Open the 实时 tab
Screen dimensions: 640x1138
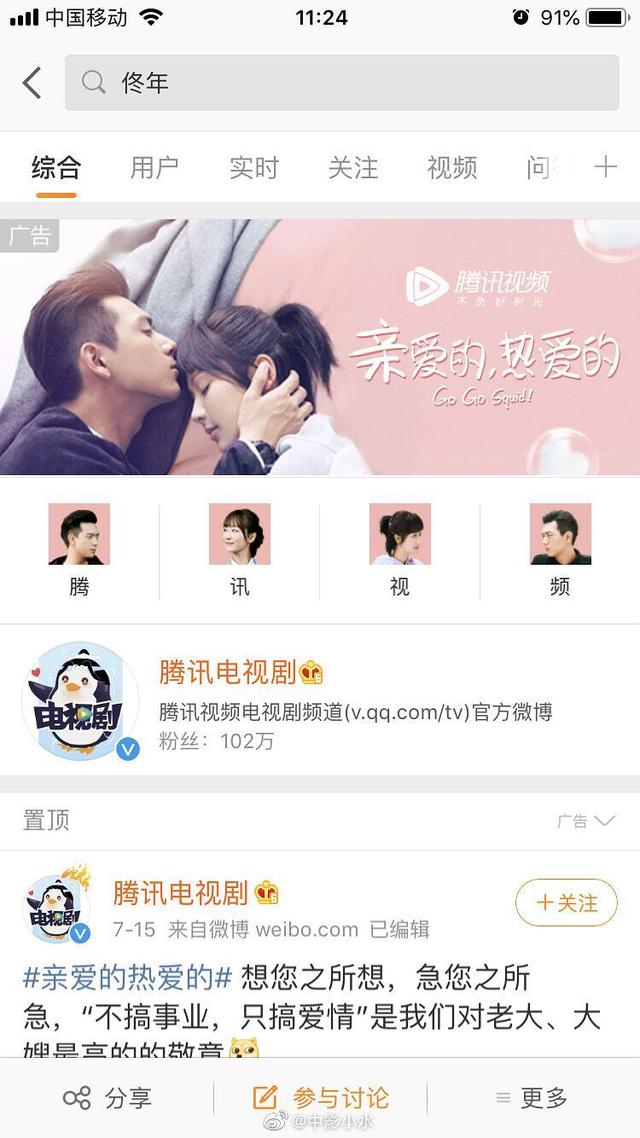(253, 168)
